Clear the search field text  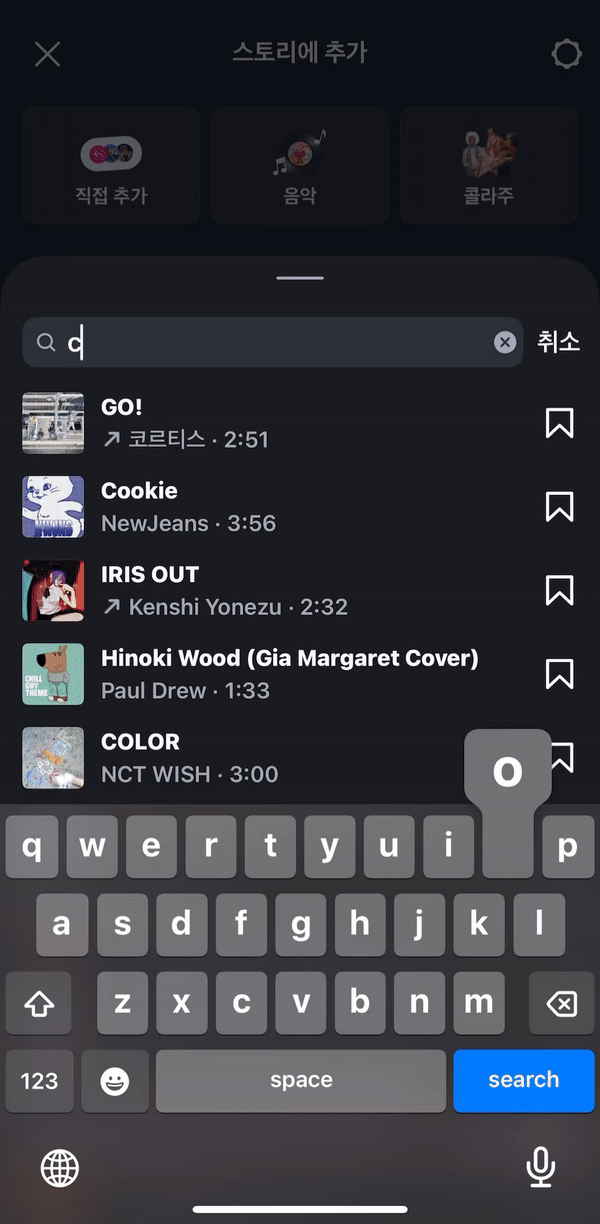[505, 343]
